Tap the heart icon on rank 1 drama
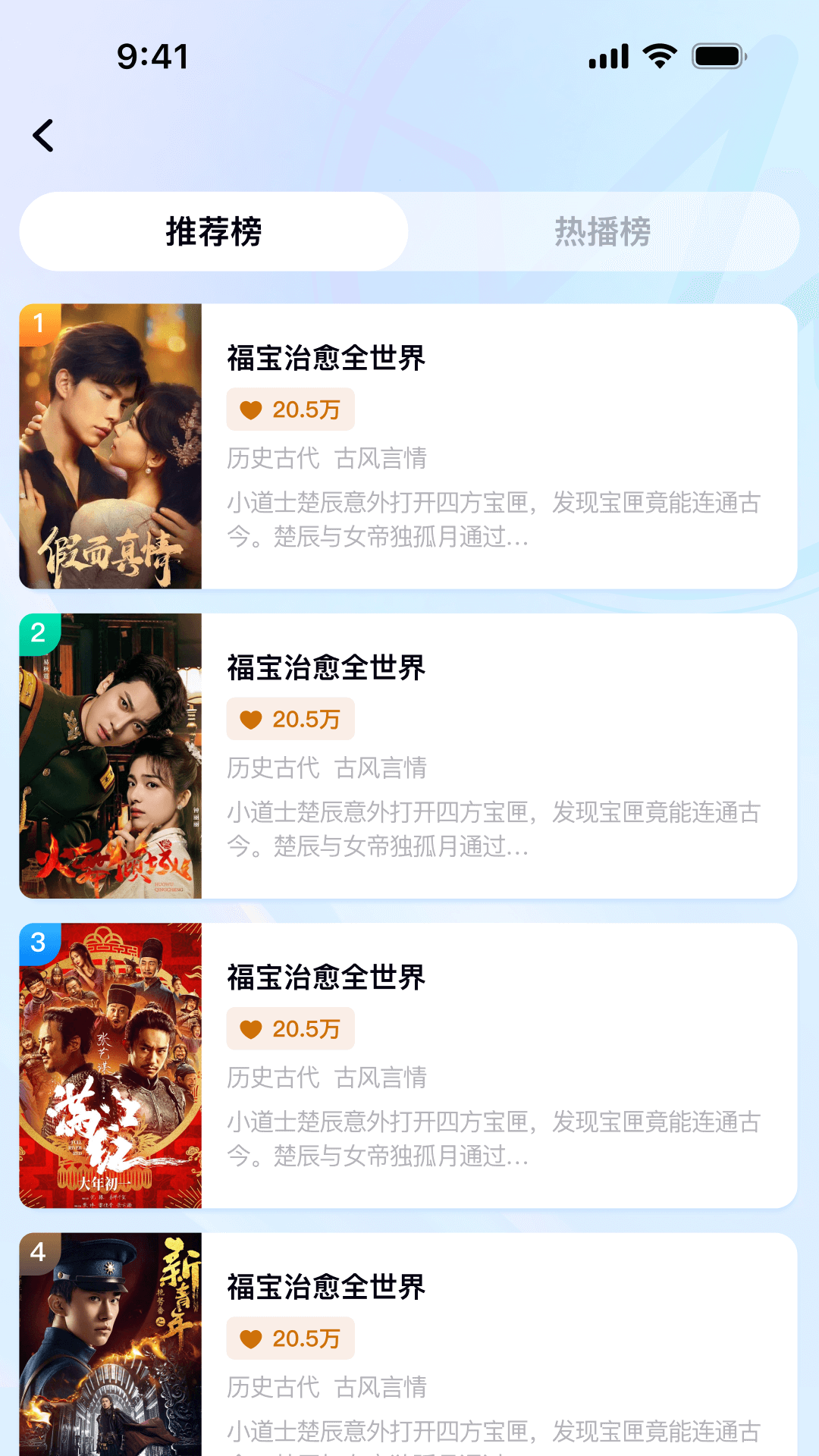 (250, 409)
